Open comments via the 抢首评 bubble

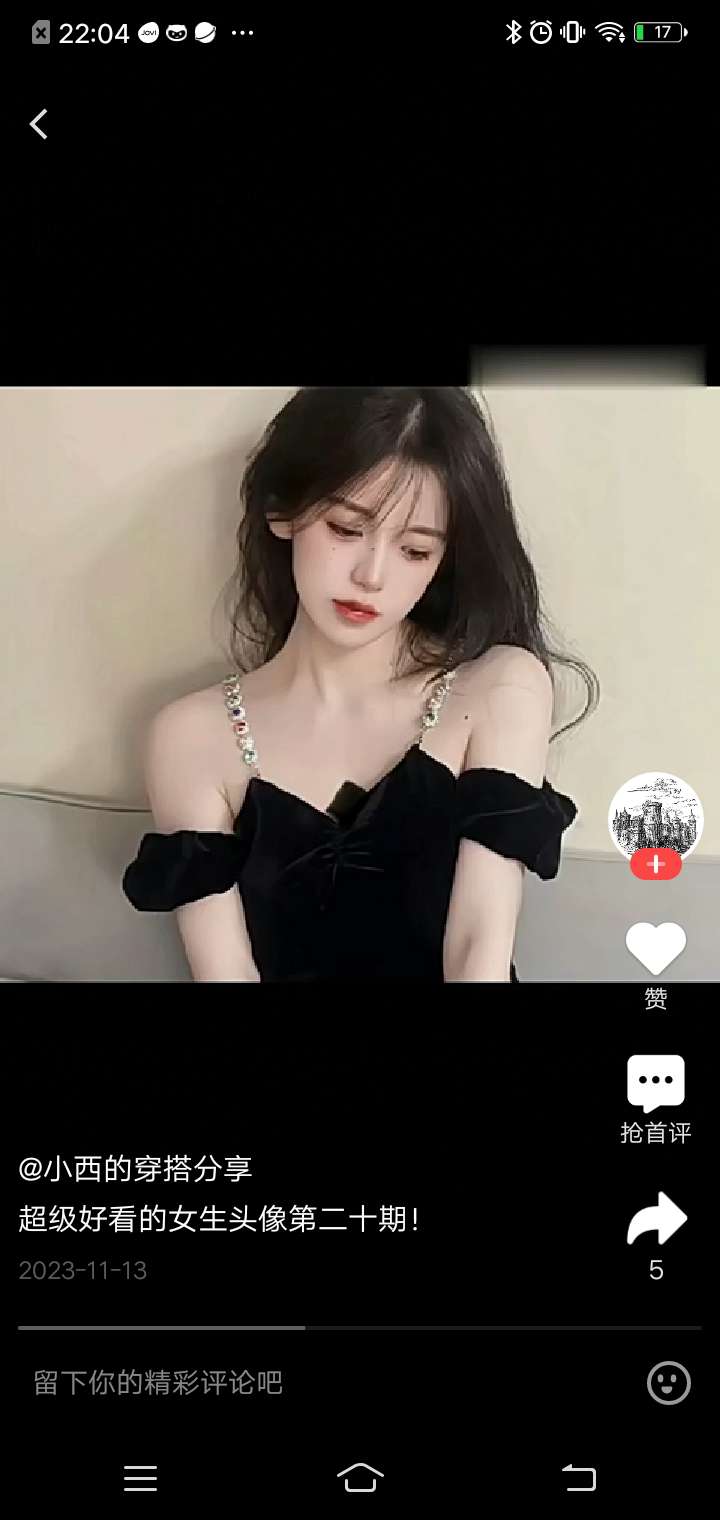pos(656,1084)
